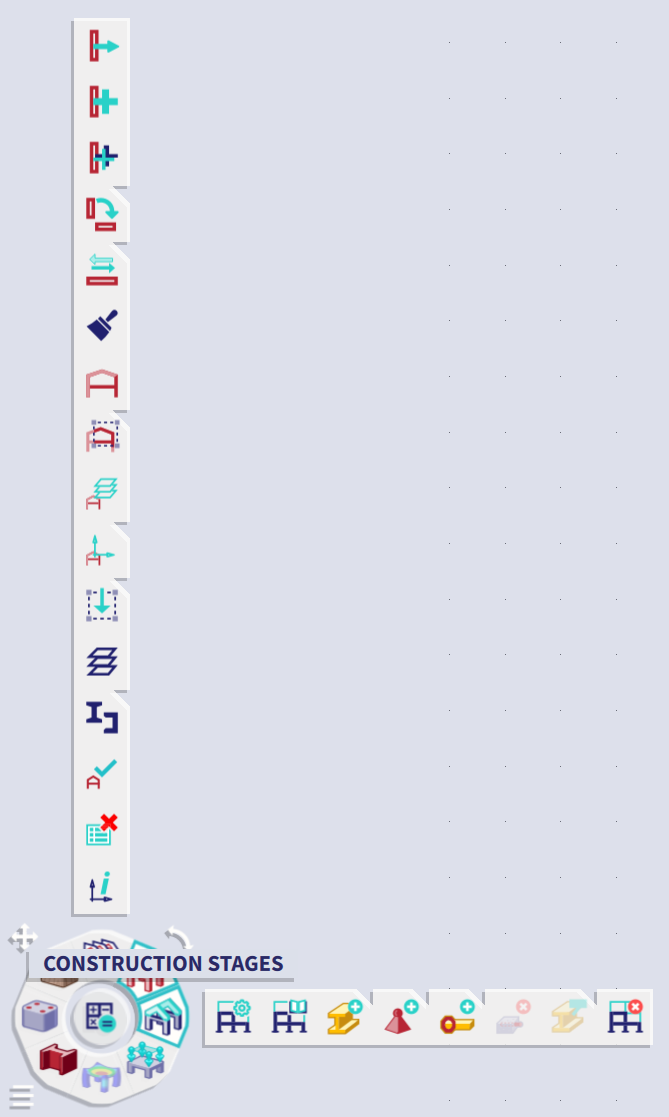Tap the swap direction arrows tool
The width and height of the screenshot is (669, 1117).
(x=102, y=270)
